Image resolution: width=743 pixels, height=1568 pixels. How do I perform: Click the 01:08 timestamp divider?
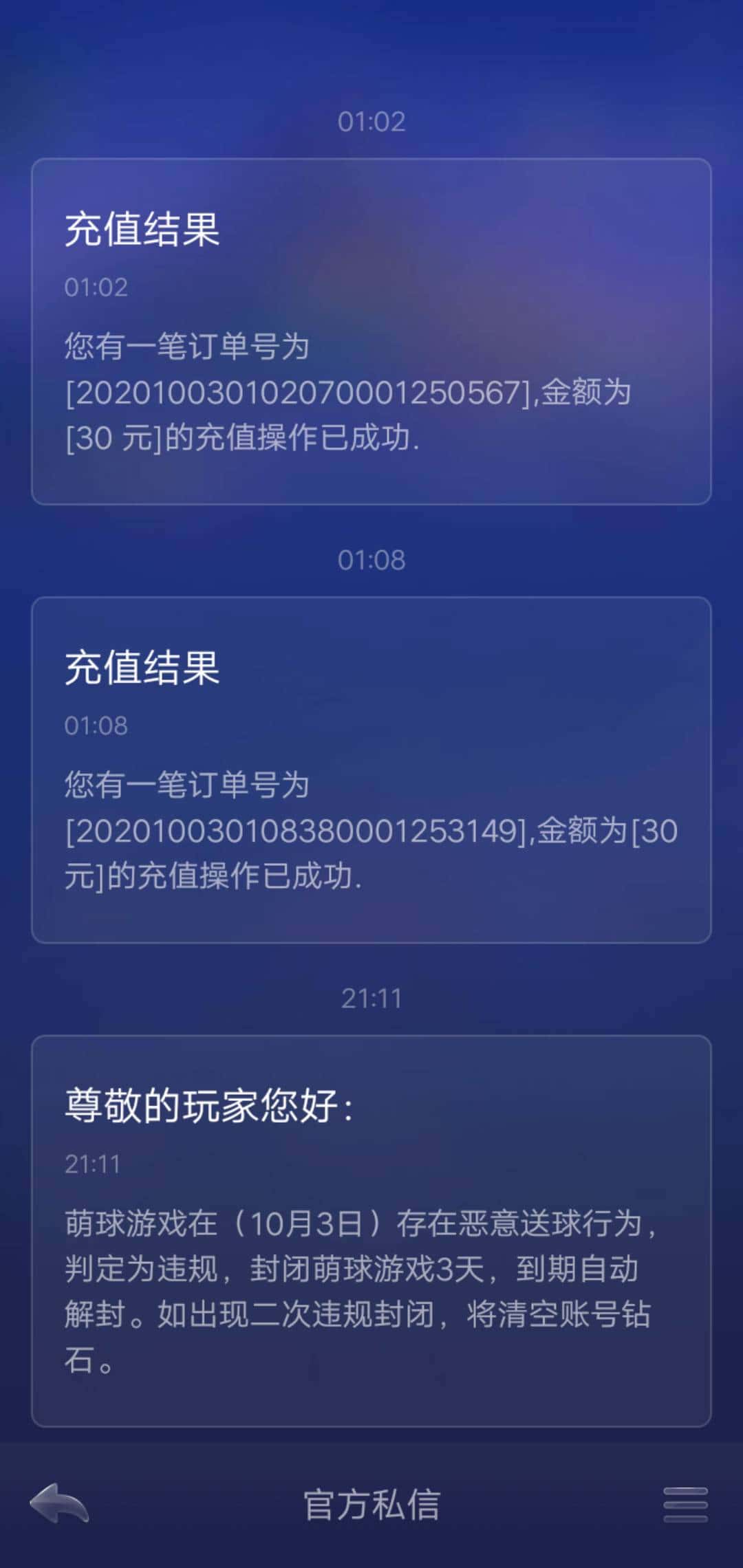pyautogui.click(x=371, y=558)
